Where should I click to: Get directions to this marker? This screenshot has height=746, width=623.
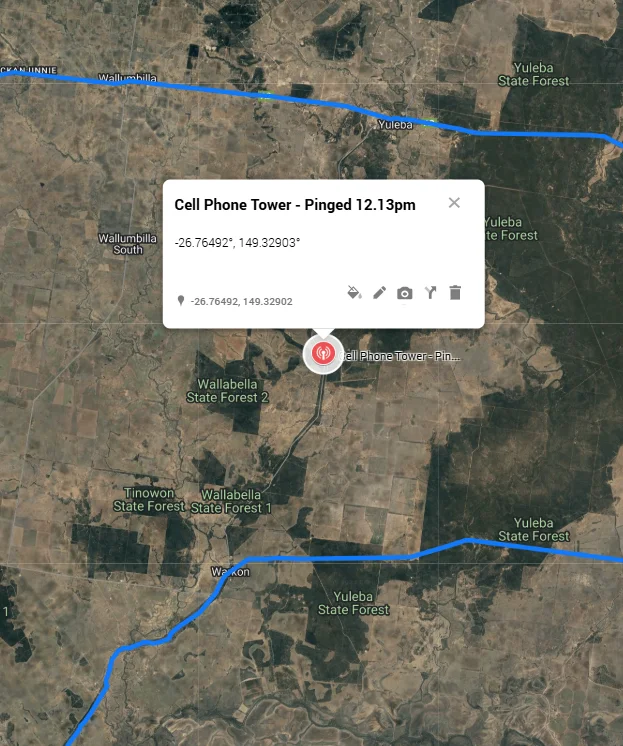[430, 293]
